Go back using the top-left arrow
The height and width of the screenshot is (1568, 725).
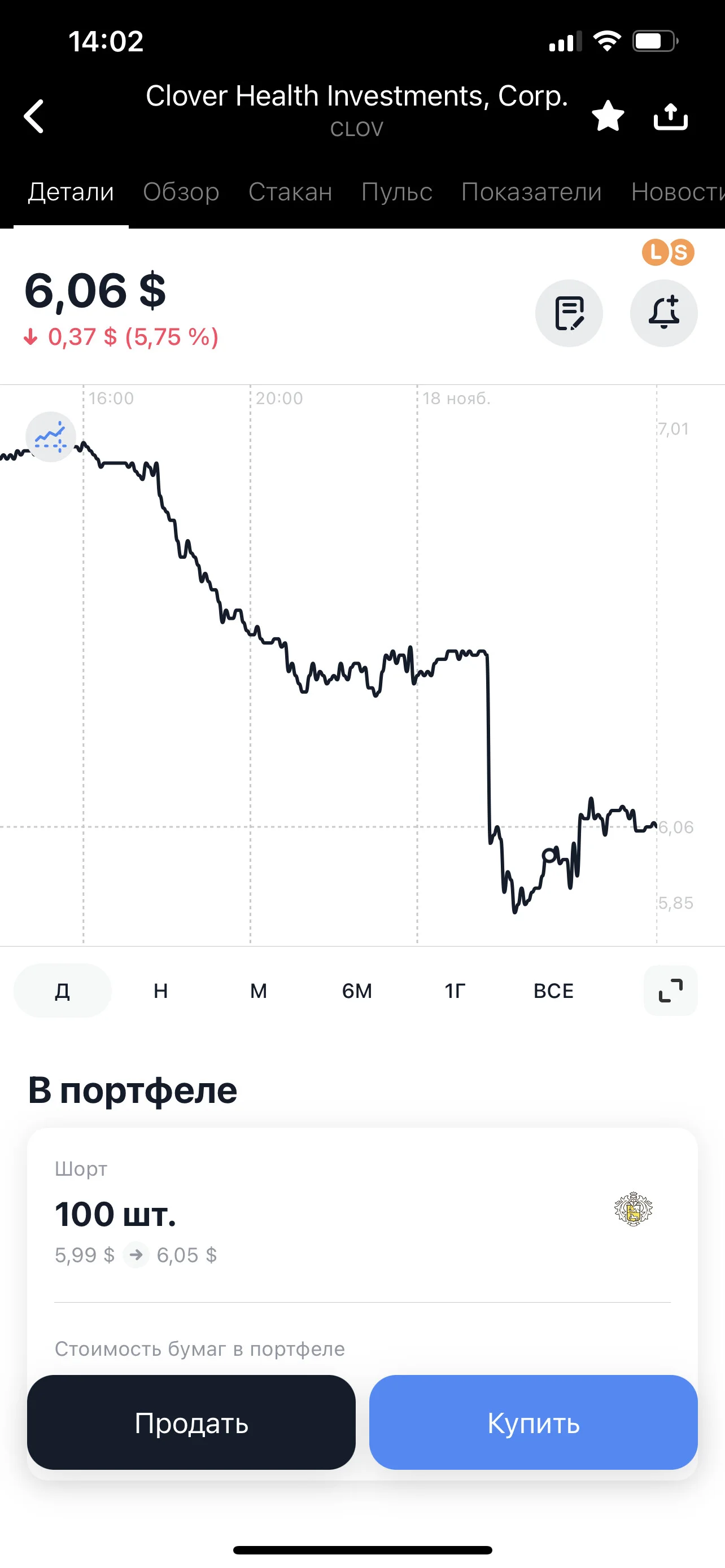pyautogui.click(x=34, y=116)
